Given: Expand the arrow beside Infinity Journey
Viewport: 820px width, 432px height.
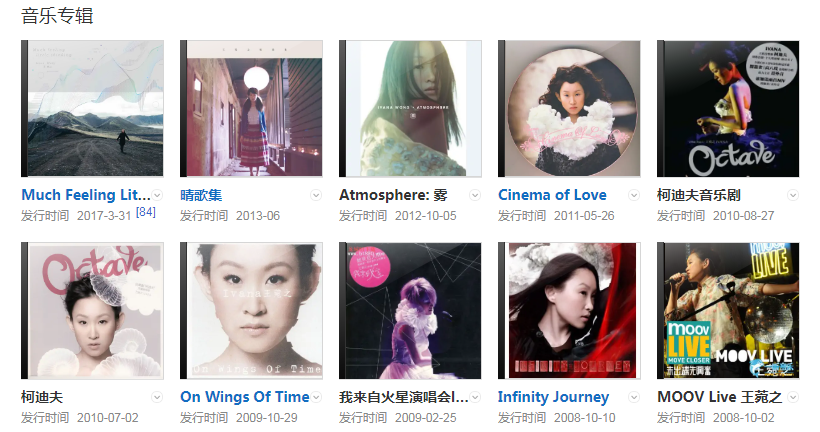Looking at the screenshot, I should (634, 397).
